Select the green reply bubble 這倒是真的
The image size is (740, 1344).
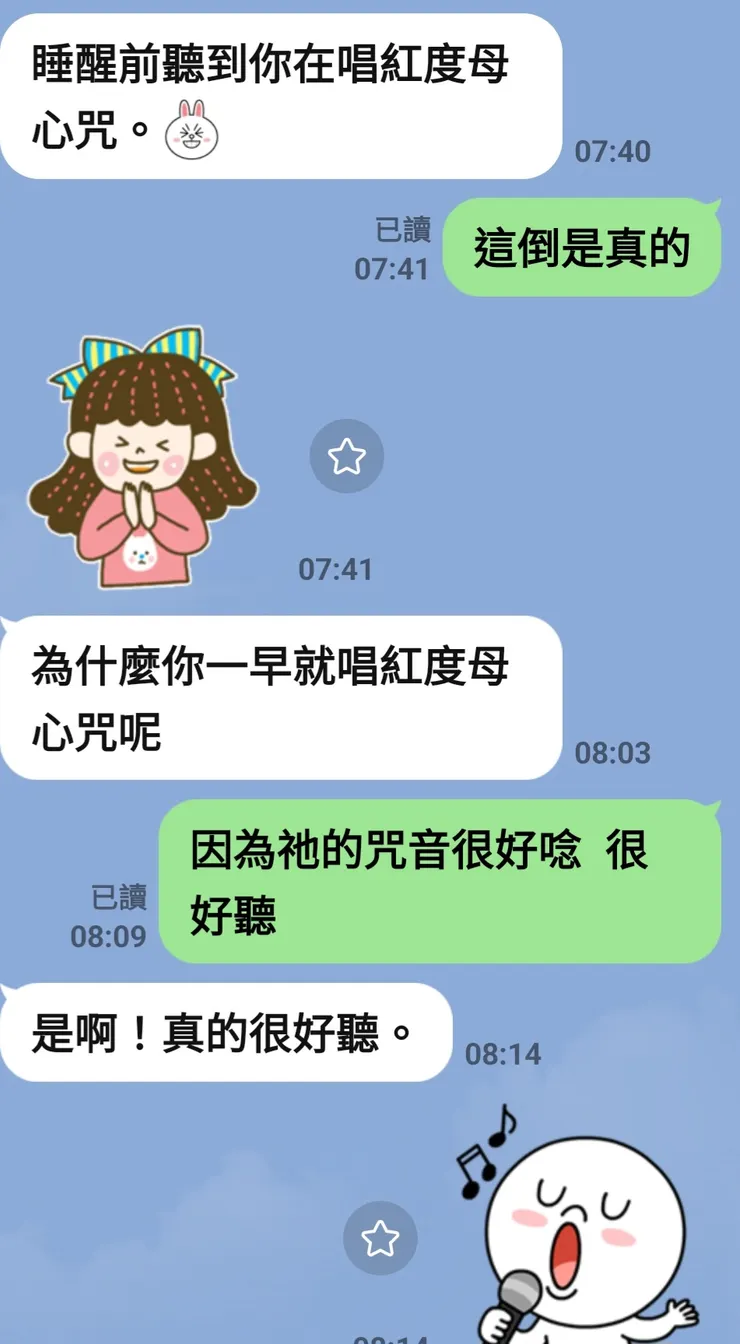coord(583,245)
